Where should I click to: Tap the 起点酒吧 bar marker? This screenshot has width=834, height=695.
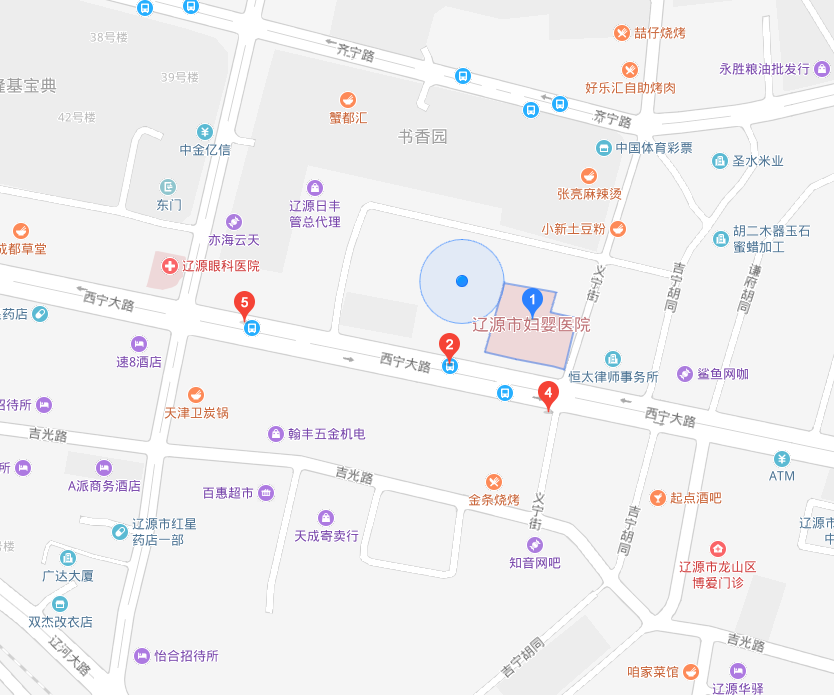[658, 497]
